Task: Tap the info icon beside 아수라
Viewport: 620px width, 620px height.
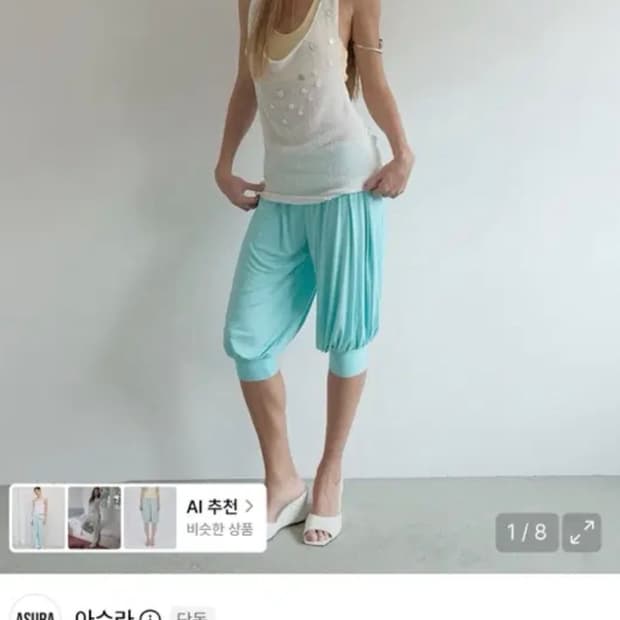Action: click(150, 615)
